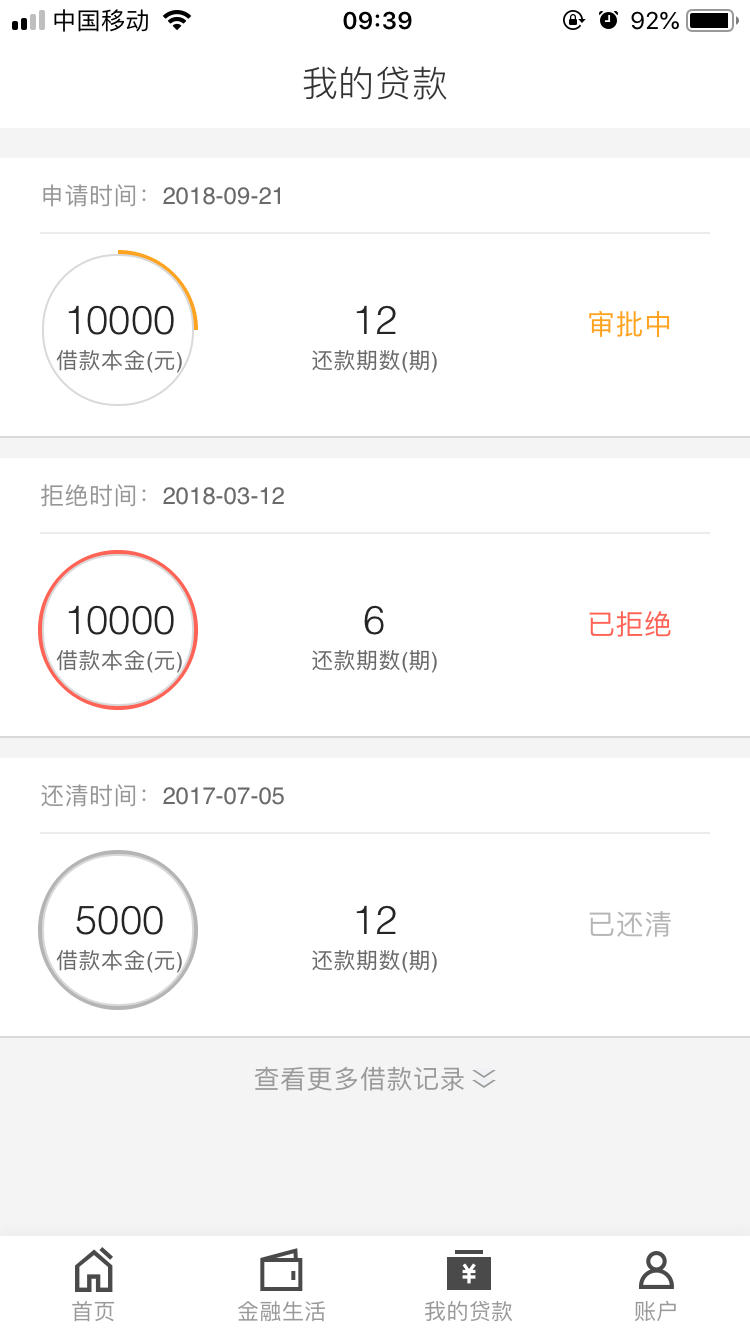Switch to the 金融生活 tab
The image size is (750, 1334).
tap(281, 1286)
